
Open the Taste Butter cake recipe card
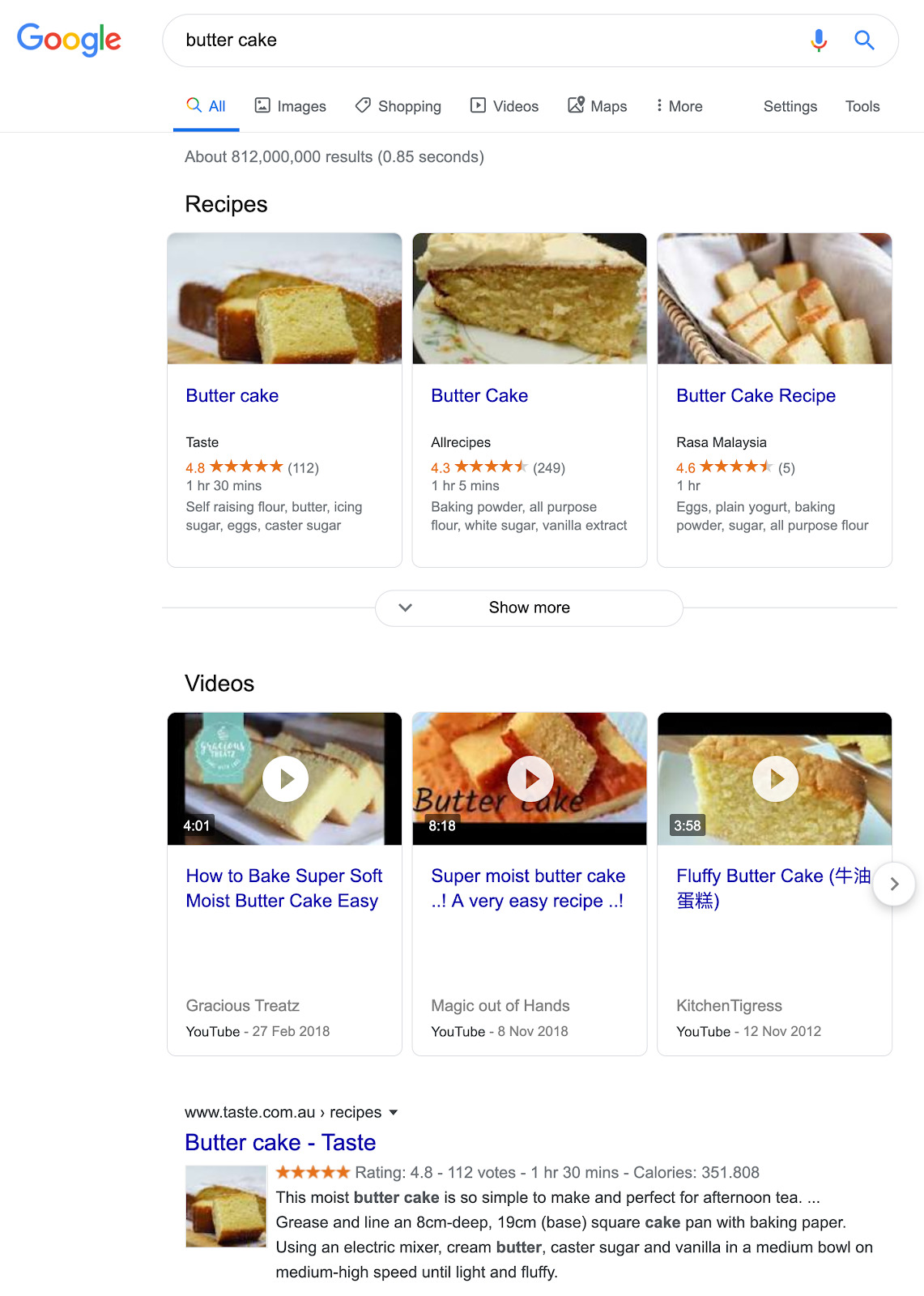point(232,395)
